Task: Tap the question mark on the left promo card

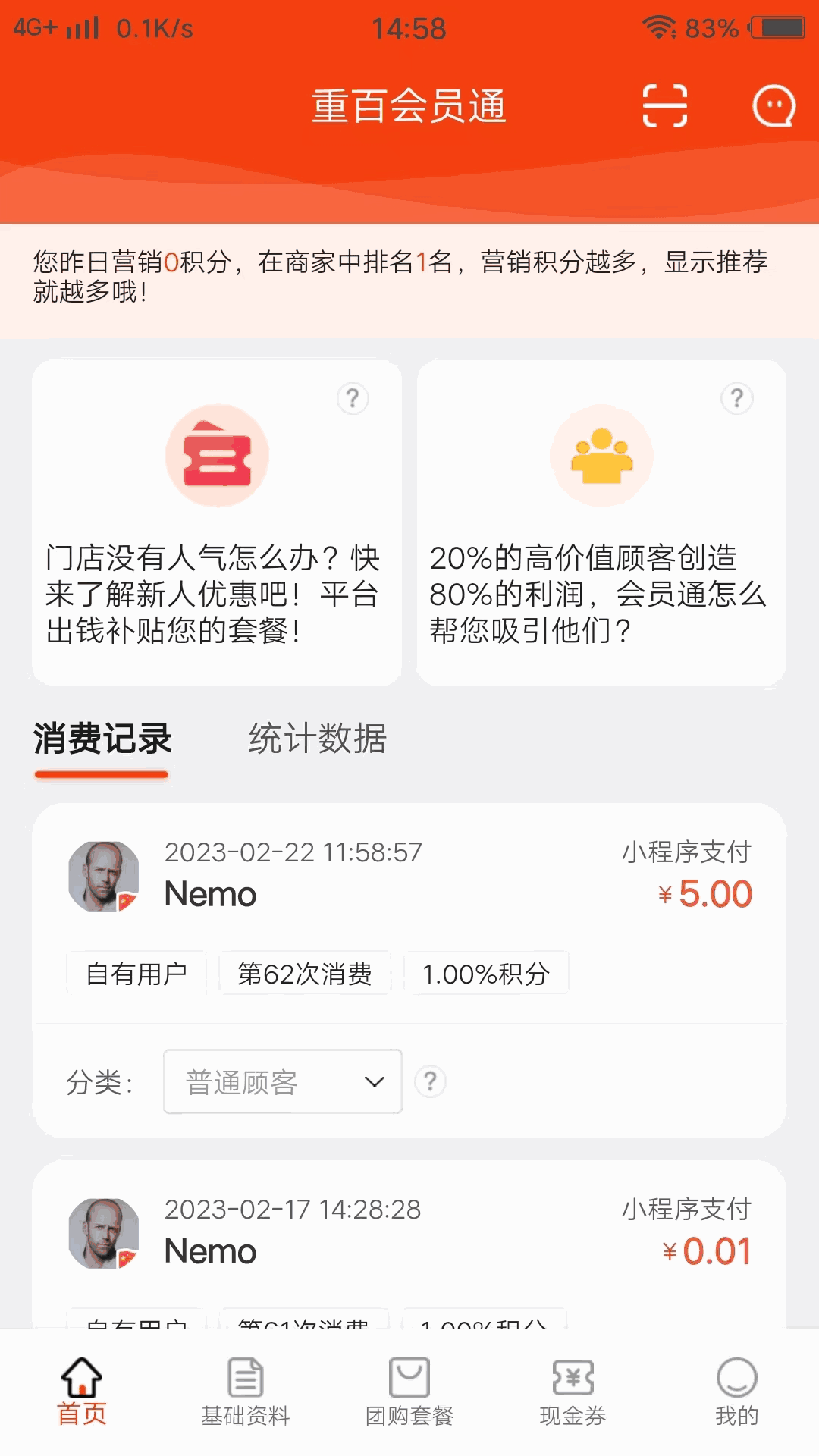Action: pyautogui.click(x=352, y=397)
